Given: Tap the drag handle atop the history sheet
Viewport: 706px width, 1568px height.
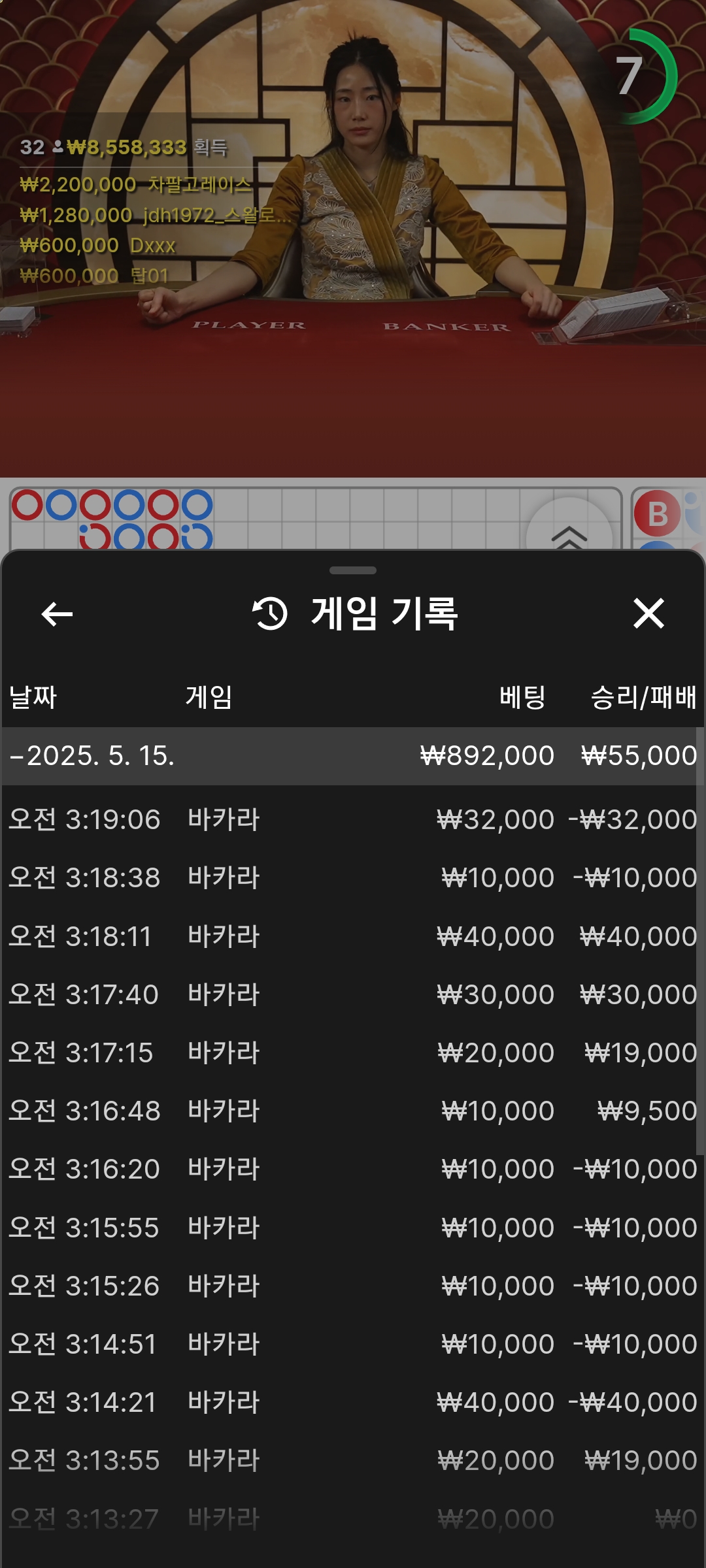Looking at the screenshot, I should tap(353, 570).
